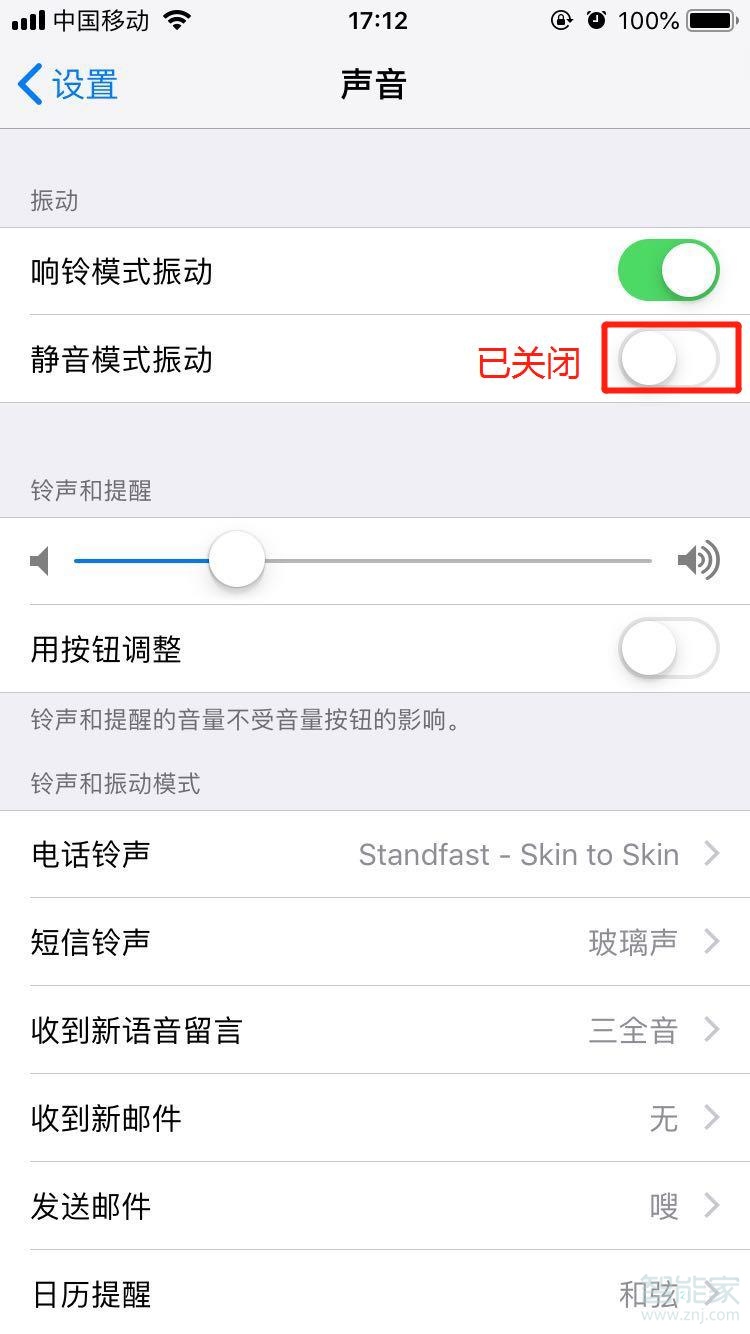This screenshot has width=750, height=1334.
Task: Enable 用按钮调整 switch
Action: click(668, 649)
